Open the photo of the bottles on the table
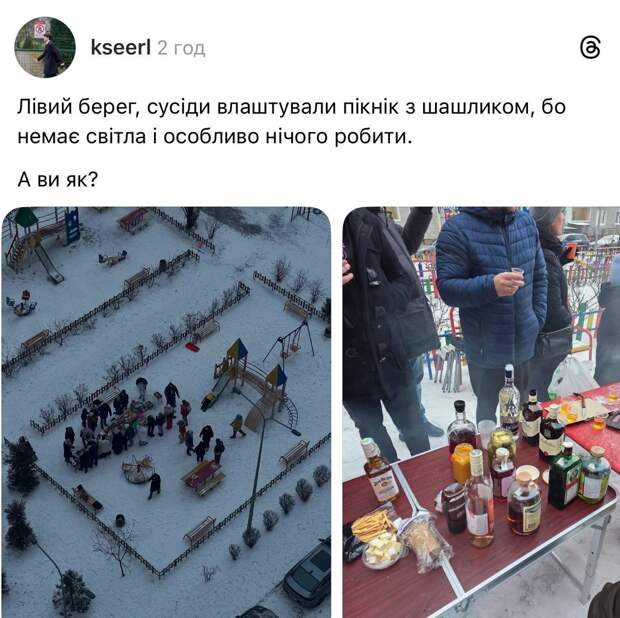This screenshot has height=618, width=620. coord(481,411)
